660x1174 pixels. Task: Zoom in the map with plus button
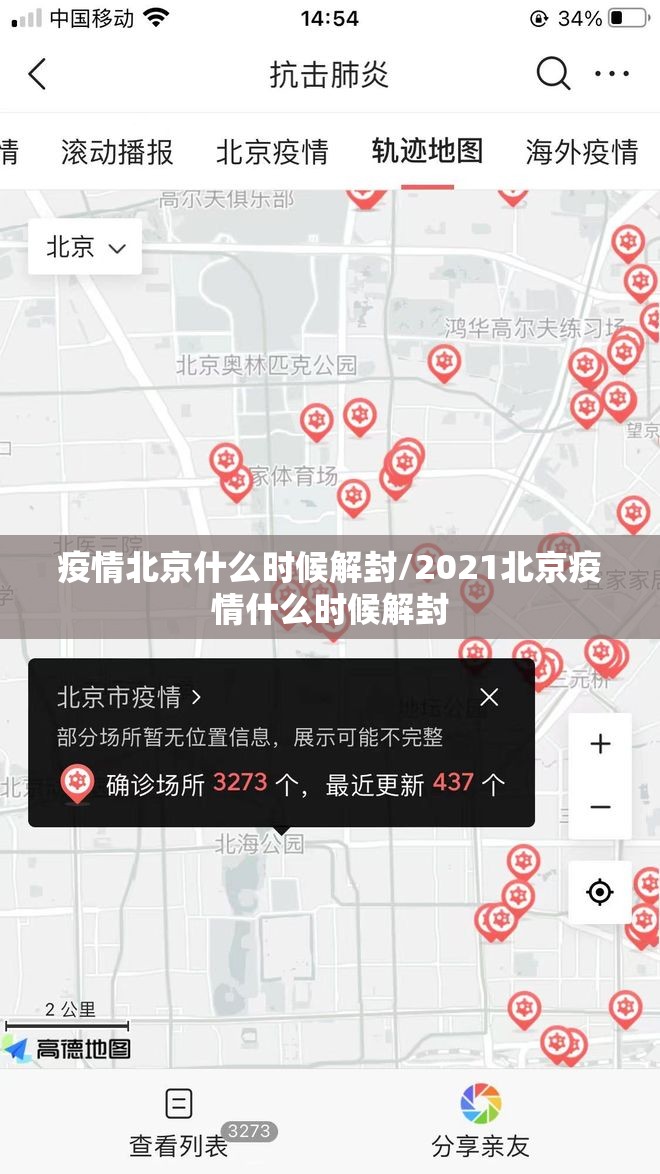[x=600, y=744]
